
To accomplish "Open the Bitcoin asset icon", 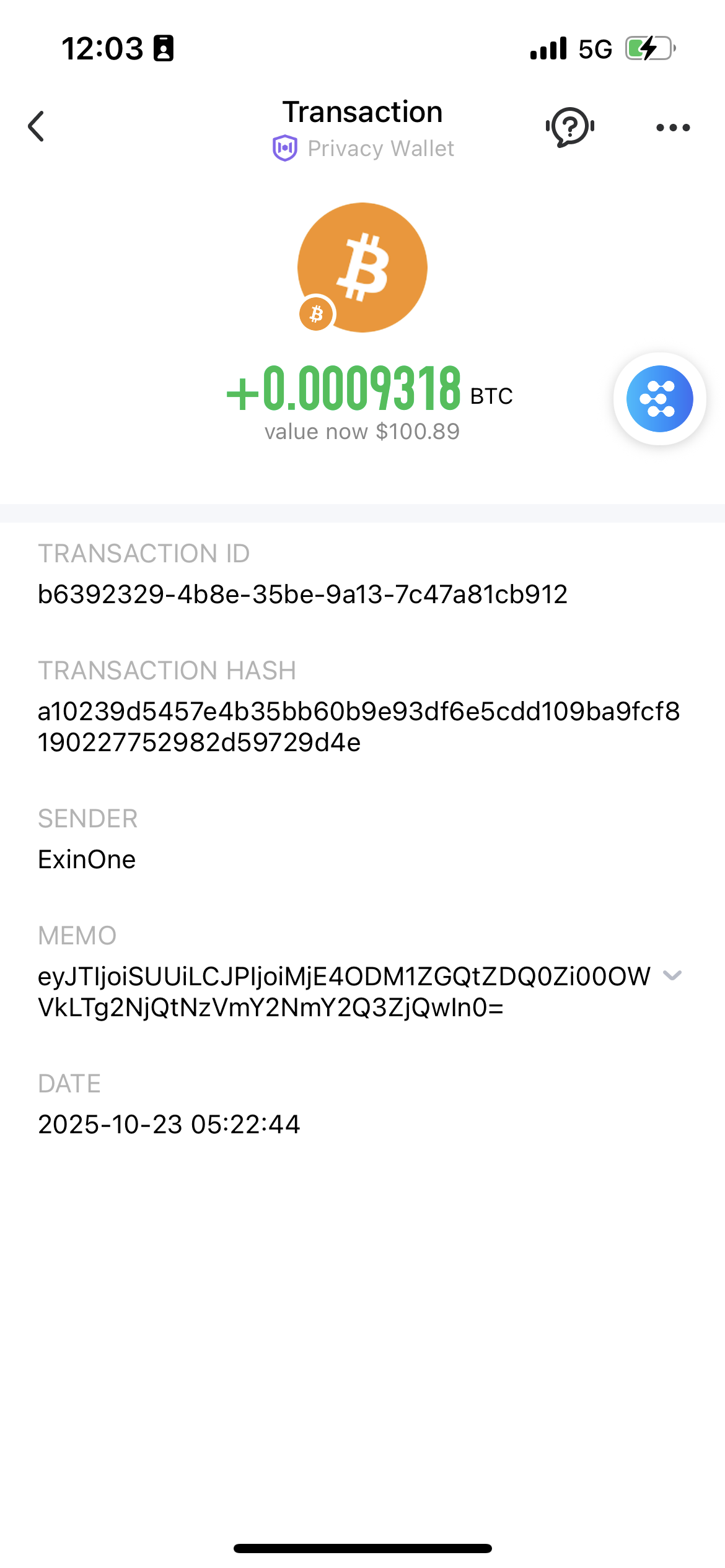I will pos(362,268).
